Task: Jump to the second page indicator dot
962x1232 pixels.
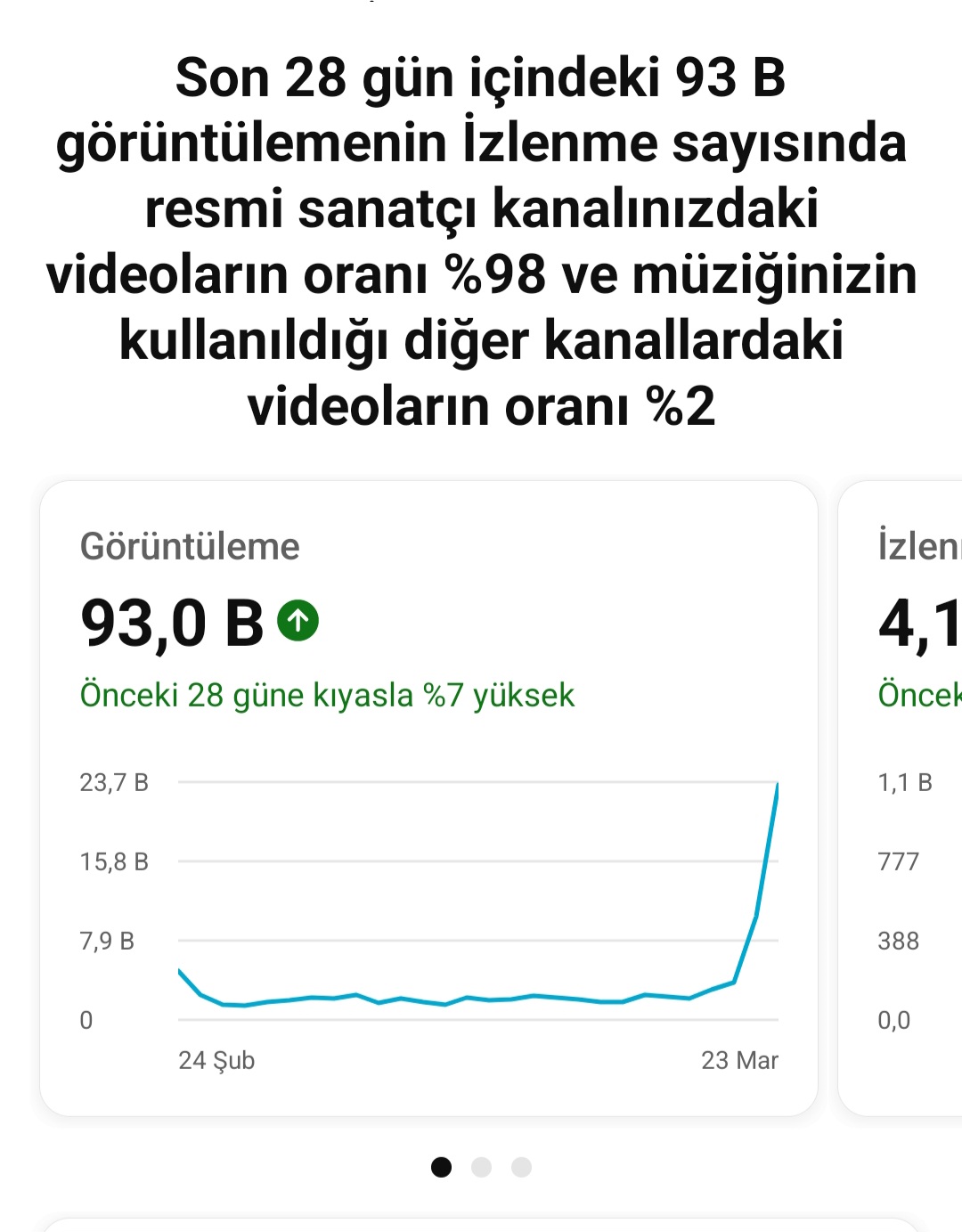Action: [481, 1167]
